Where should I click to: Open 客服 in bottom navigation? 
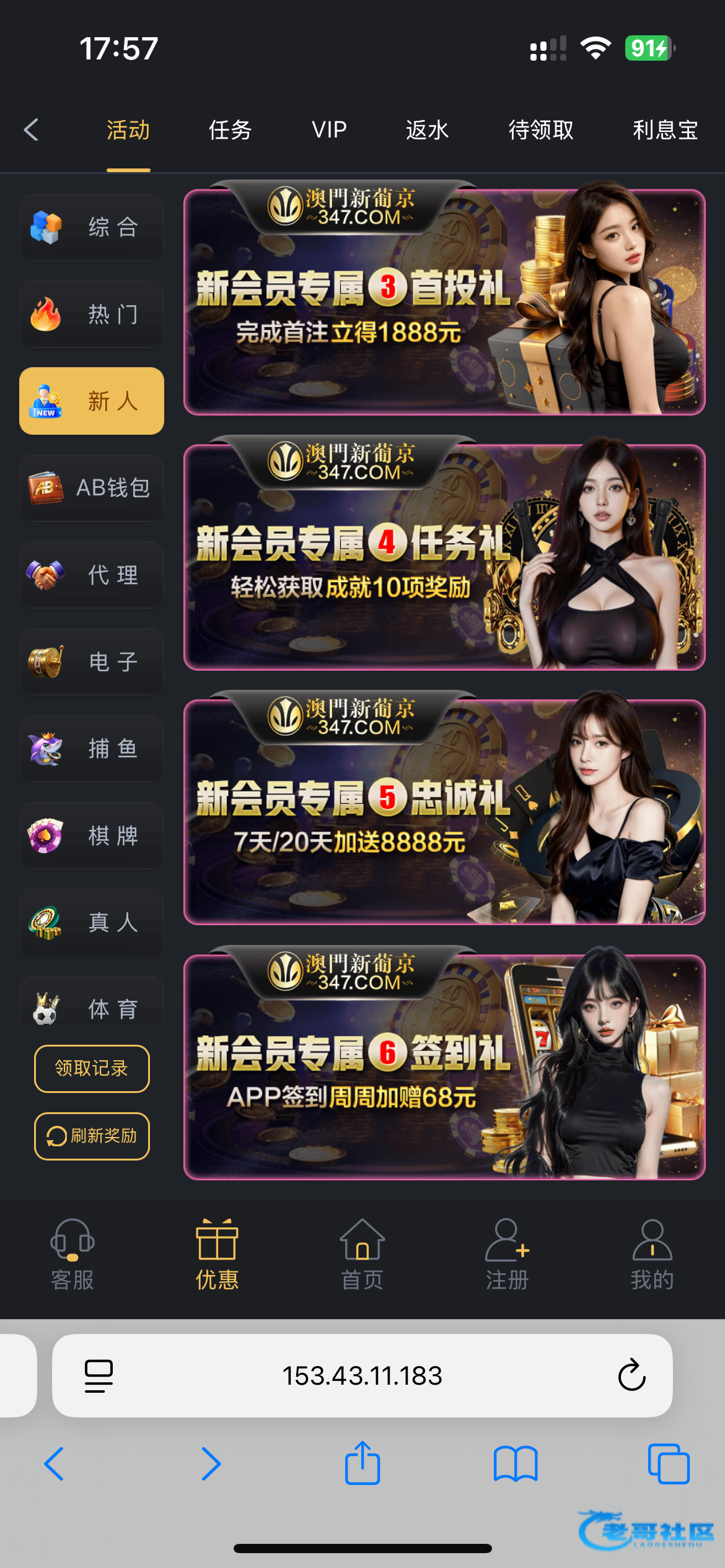(72, 1255)
